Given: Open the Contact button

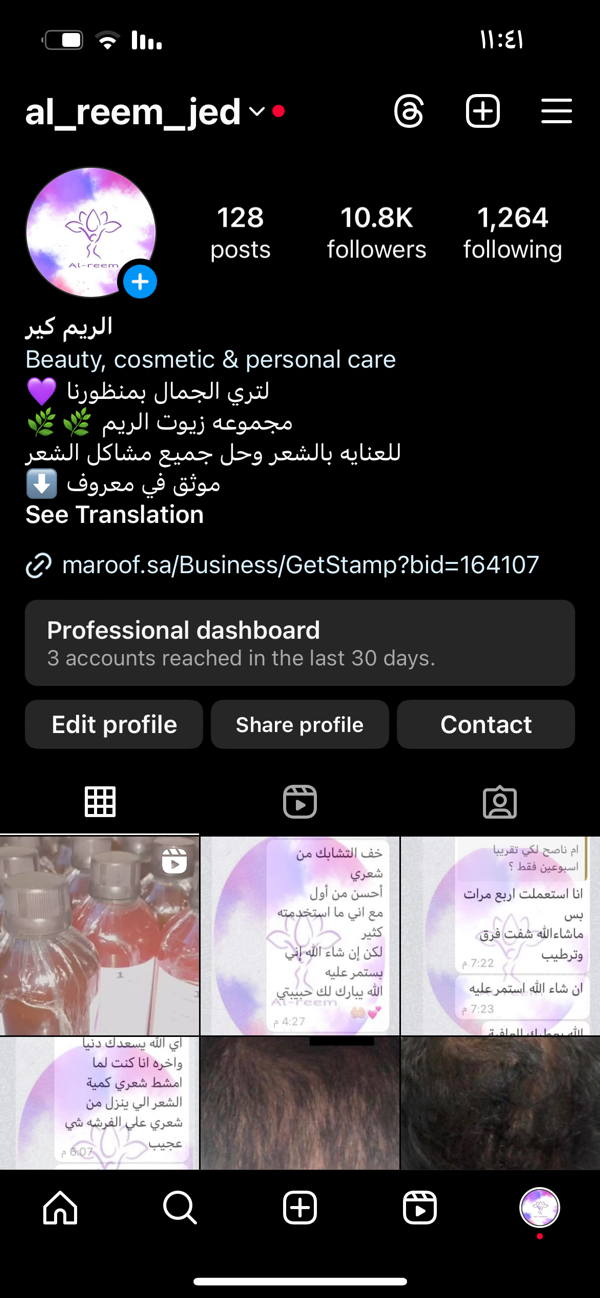Looking at the screenshot, I should coord(486,725).
